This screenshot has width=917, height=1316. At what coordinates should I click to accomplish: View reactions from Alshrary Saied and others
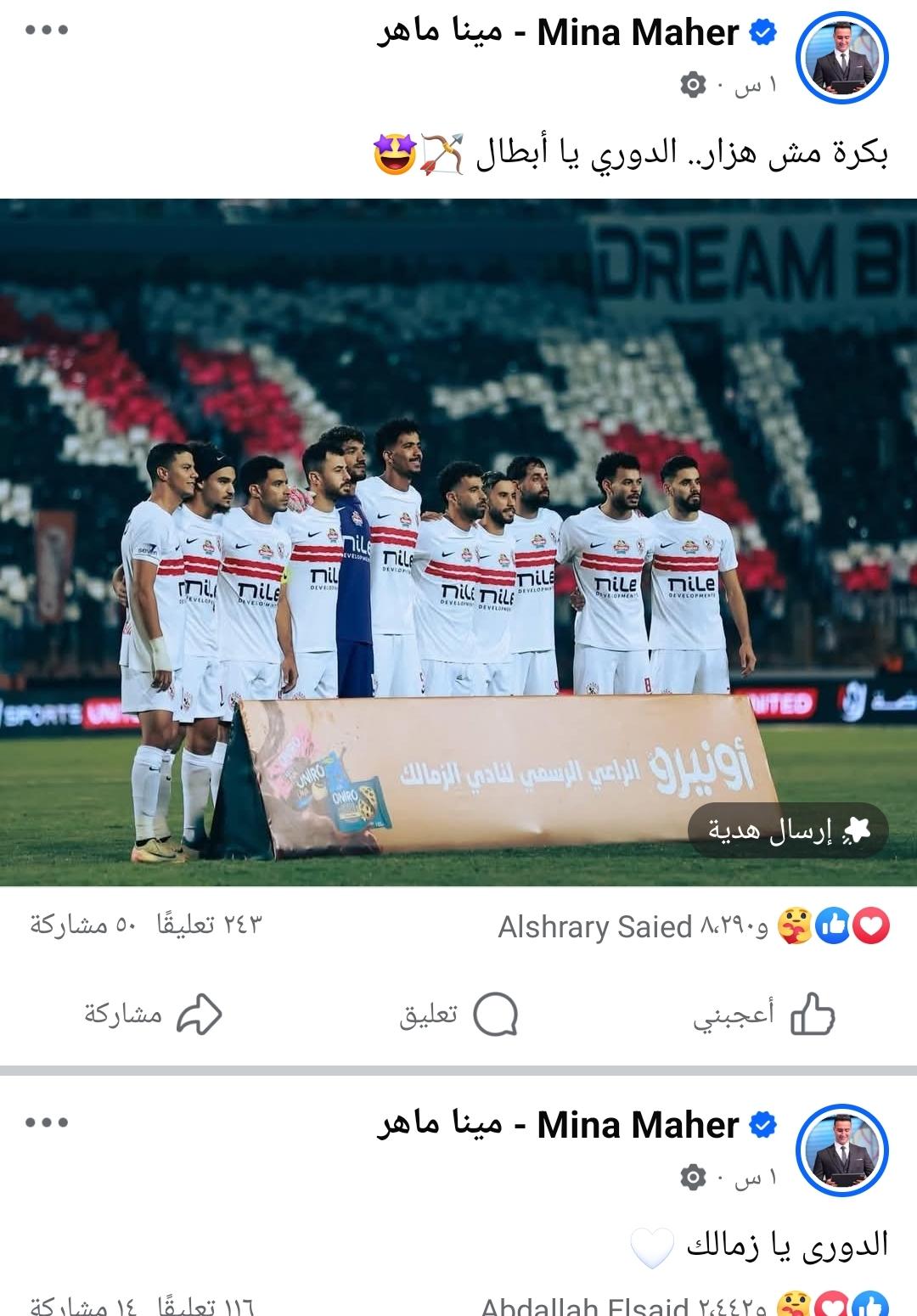pos(692,926)
